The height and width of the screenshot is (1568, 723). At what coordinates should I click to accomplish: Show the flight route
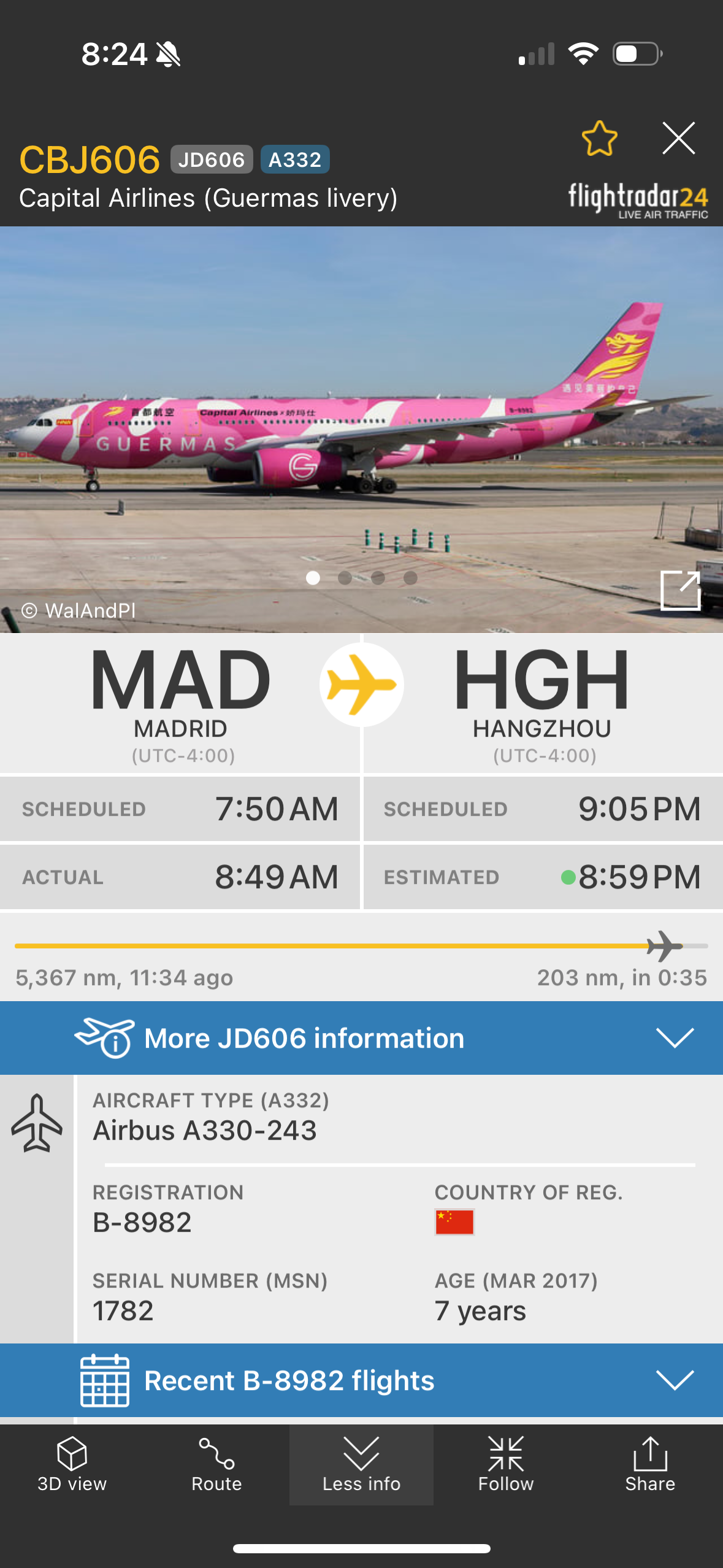point(216,1464)
